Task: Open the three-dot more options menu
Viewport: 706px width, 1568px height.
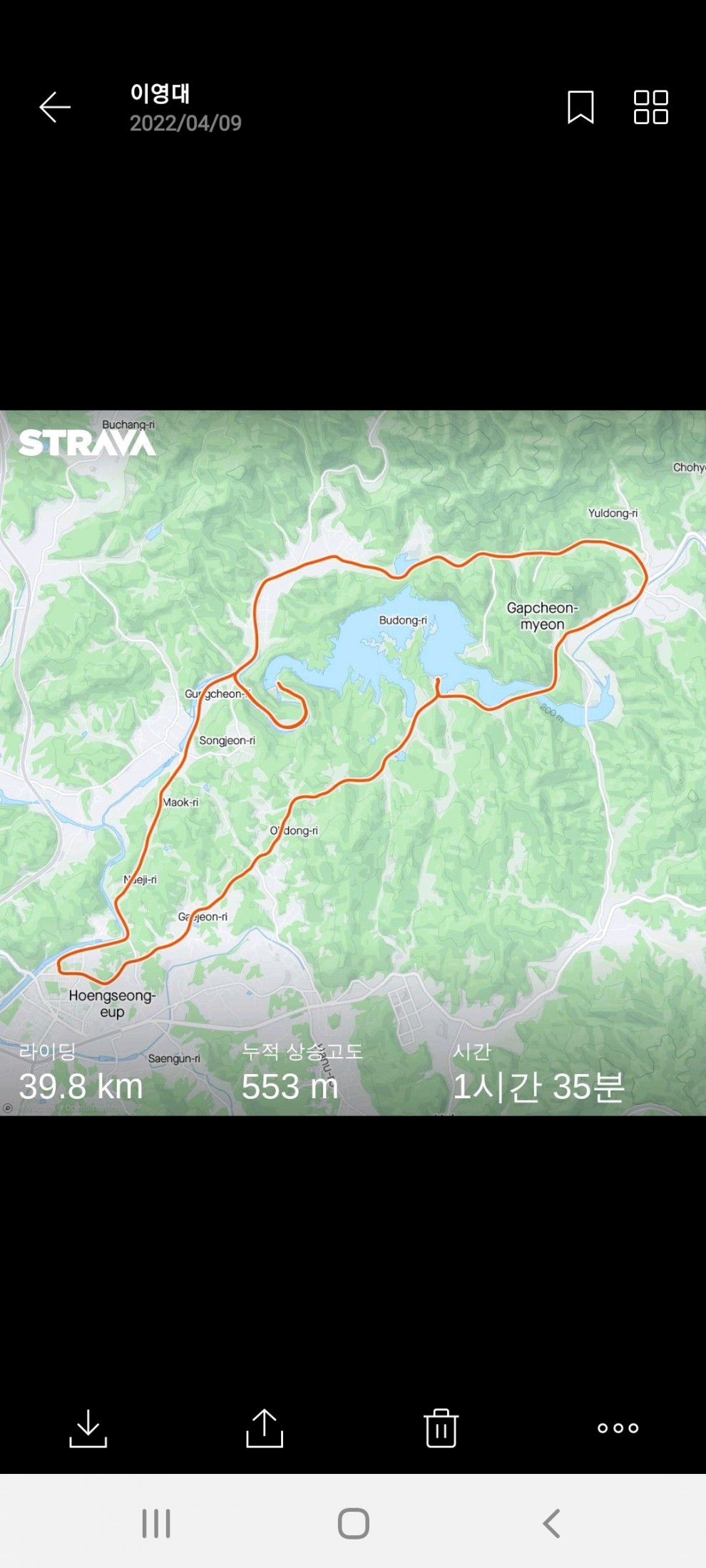Action: pyautogui.click(x=618, y=1428)
